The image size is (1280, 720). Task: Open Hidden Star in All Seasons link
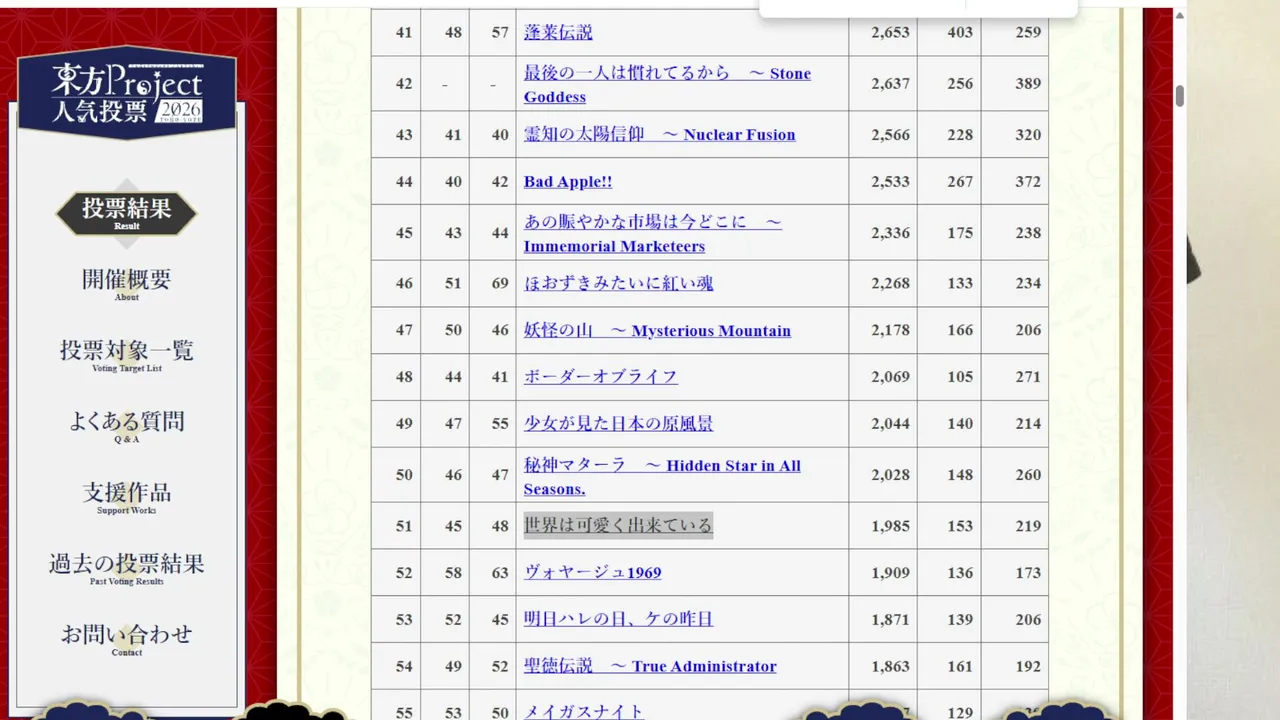click(662, 477)
